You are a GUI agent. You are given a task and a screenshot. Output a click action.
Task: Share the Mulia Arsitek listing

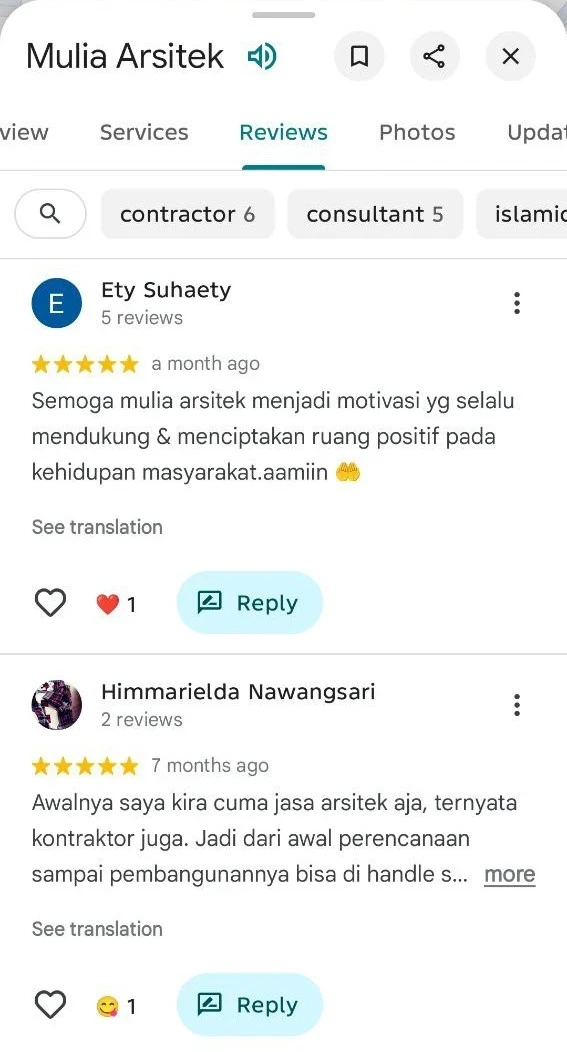[435, 56]
